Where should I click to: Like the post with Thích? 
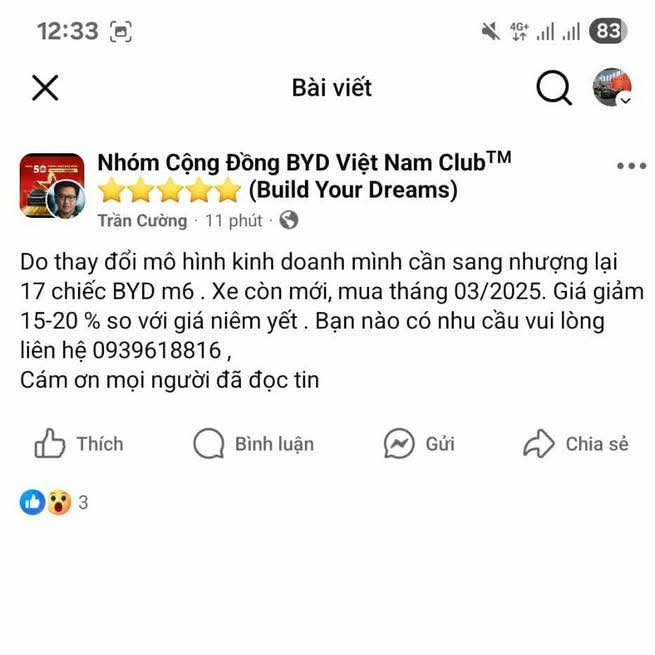[x=79, y=444]
